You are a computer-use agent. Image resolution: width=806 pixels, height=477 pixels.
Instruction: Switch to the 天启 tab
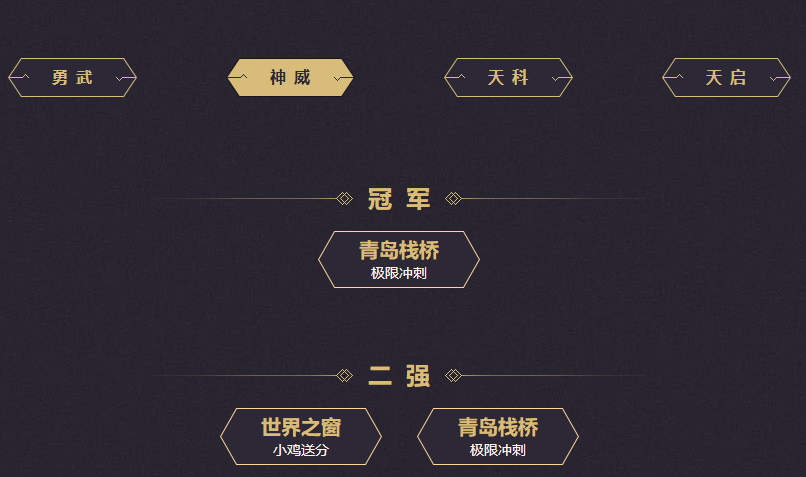726,78
